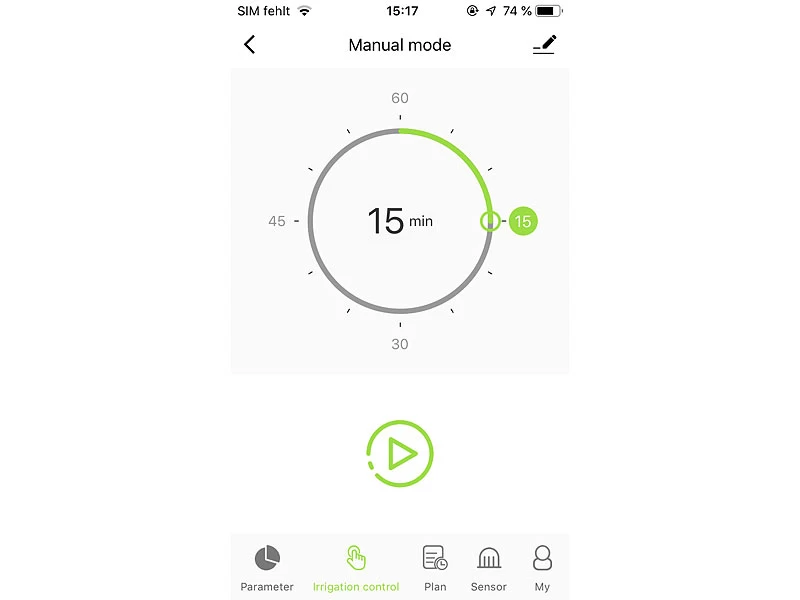
Task: Start manual irrigation with the play button
Action: [x=400, y=454]
